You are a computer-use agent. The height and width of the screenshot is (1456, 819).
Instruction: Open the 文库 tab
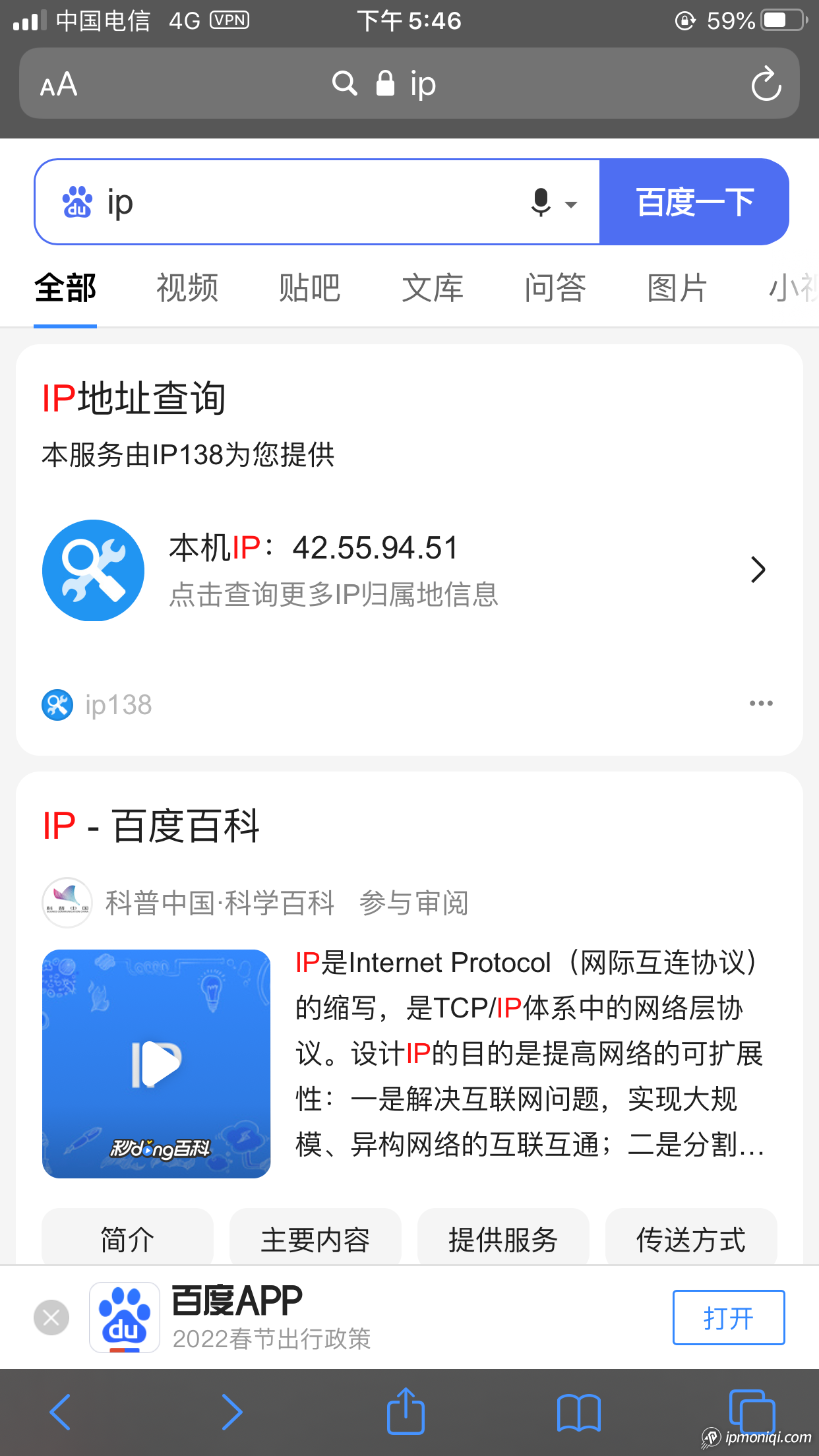click(x=433, y=288)
